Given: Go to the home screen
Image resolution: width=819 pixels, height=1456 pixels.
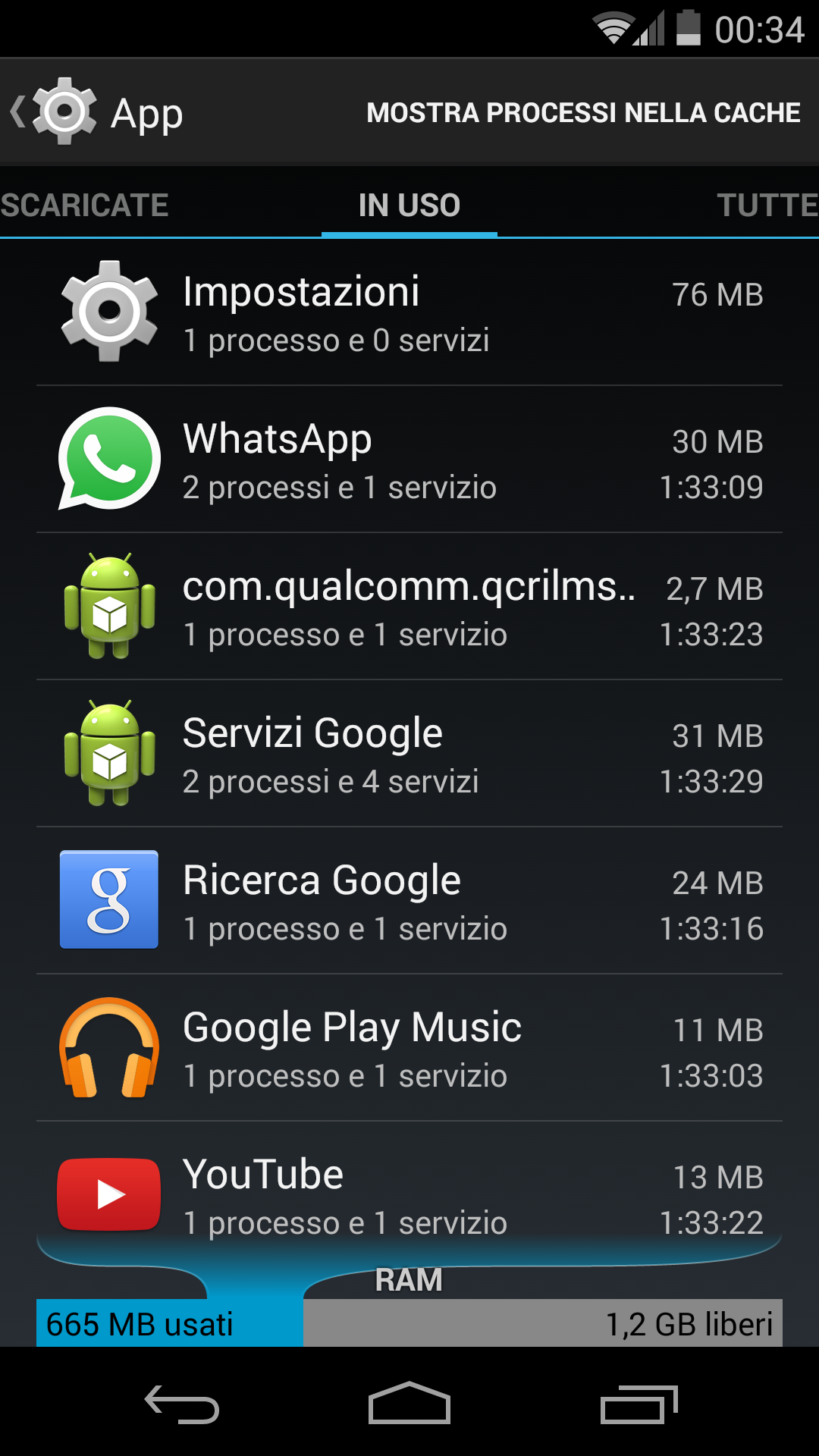Looking at the screenshot, I should click(x=409, y=1403).
